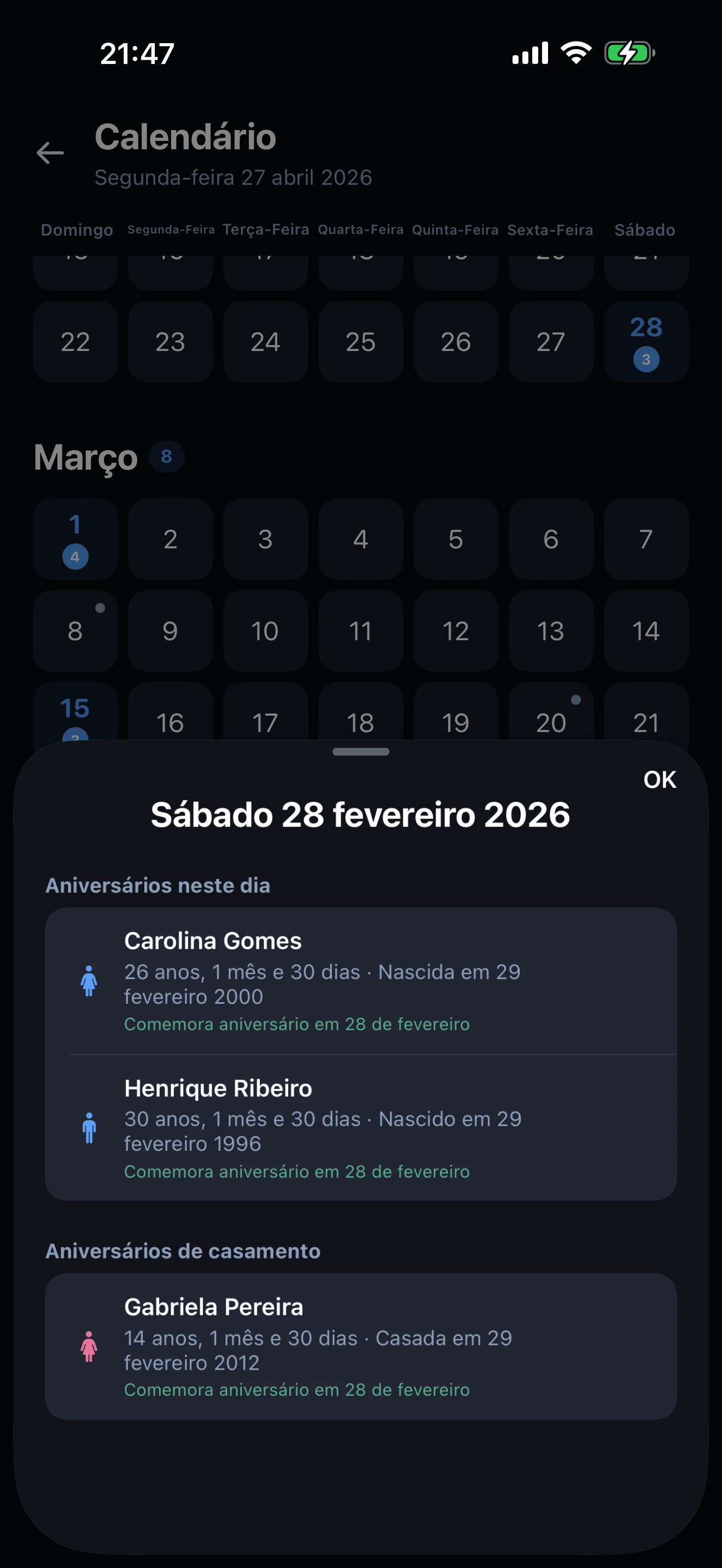Tap day 27 of February
The image size is (722, 1568).
(x=551, y=342)
